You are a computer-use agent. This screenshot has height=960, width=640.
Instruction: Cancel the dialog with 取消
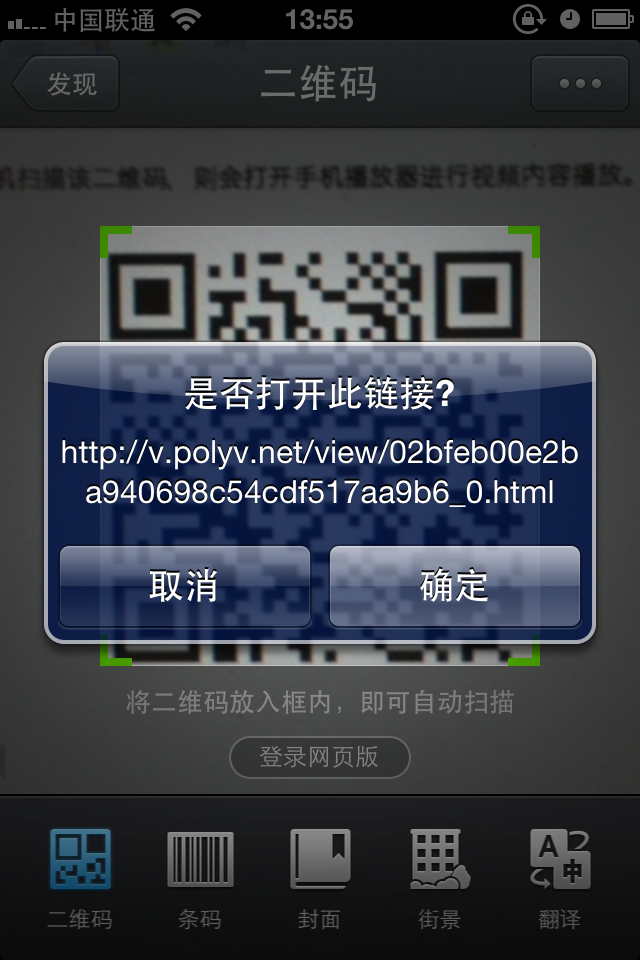click(185, 586)
